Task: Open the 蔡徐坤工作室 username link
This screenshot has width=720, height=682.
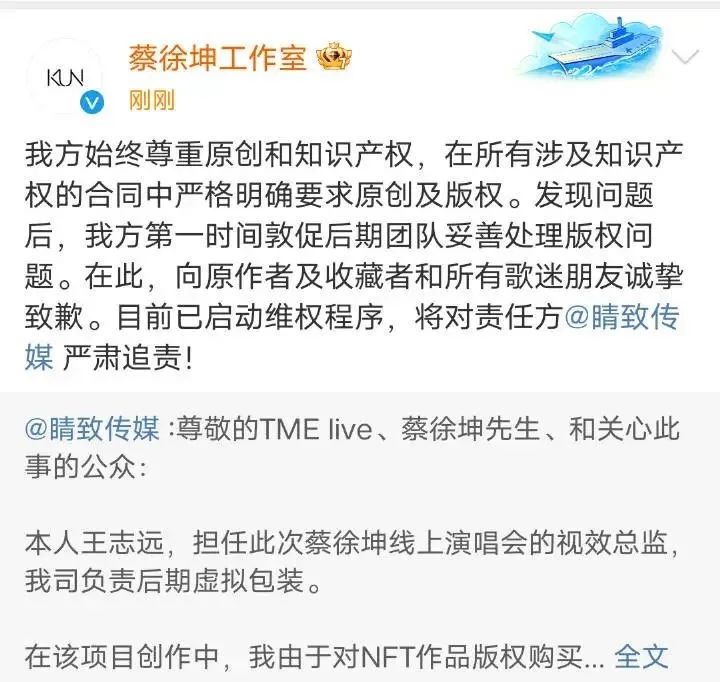Action: click(217, 58)
